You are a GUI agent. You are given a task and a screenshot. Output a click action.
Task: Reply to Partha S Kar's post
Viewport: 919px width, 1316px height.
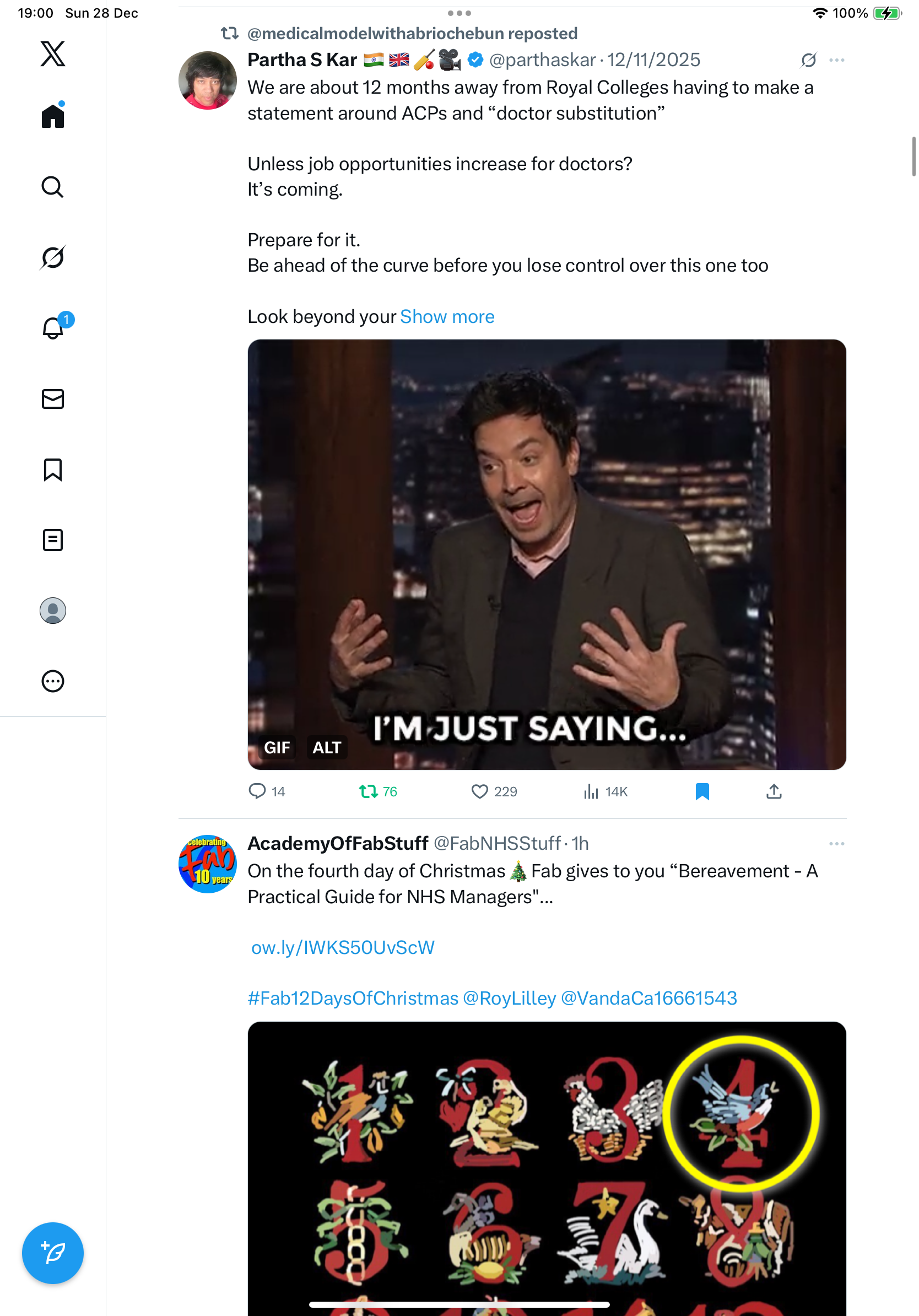tap(257, 791)
